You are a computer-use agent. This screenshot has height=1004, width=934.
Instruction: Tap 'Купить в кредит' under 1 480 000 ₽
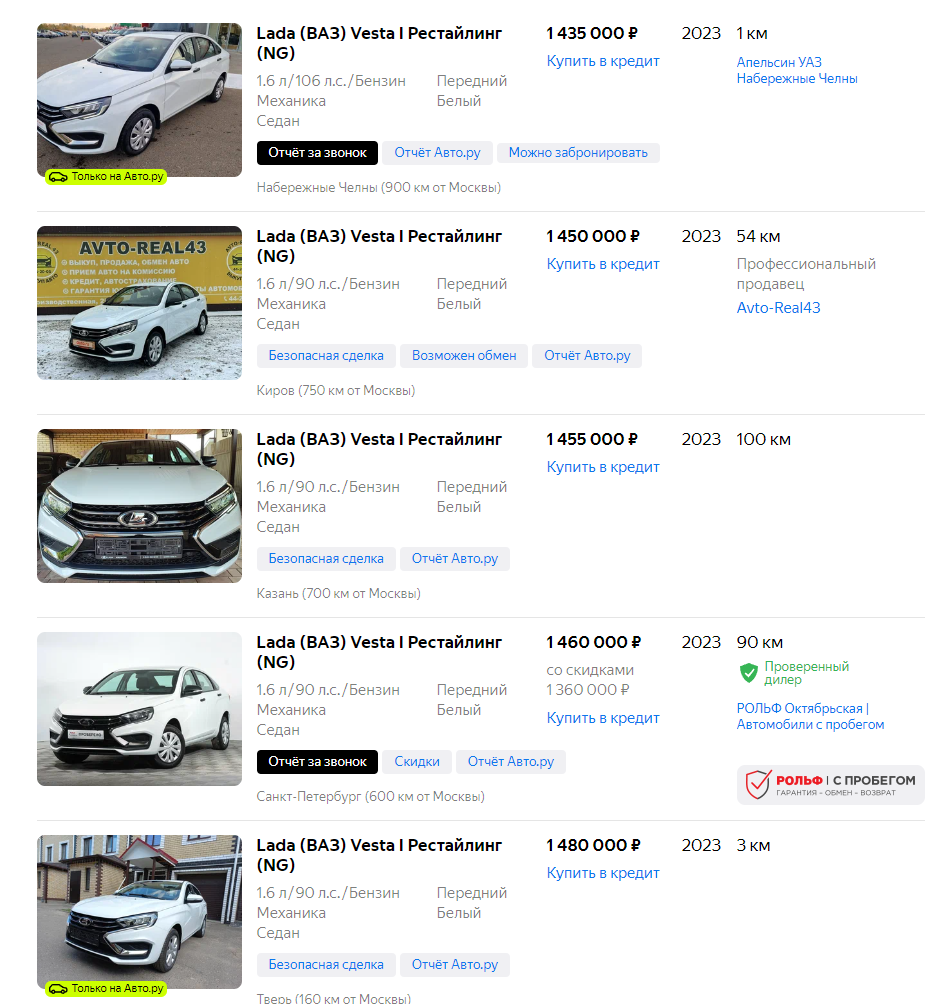(602, 873)
